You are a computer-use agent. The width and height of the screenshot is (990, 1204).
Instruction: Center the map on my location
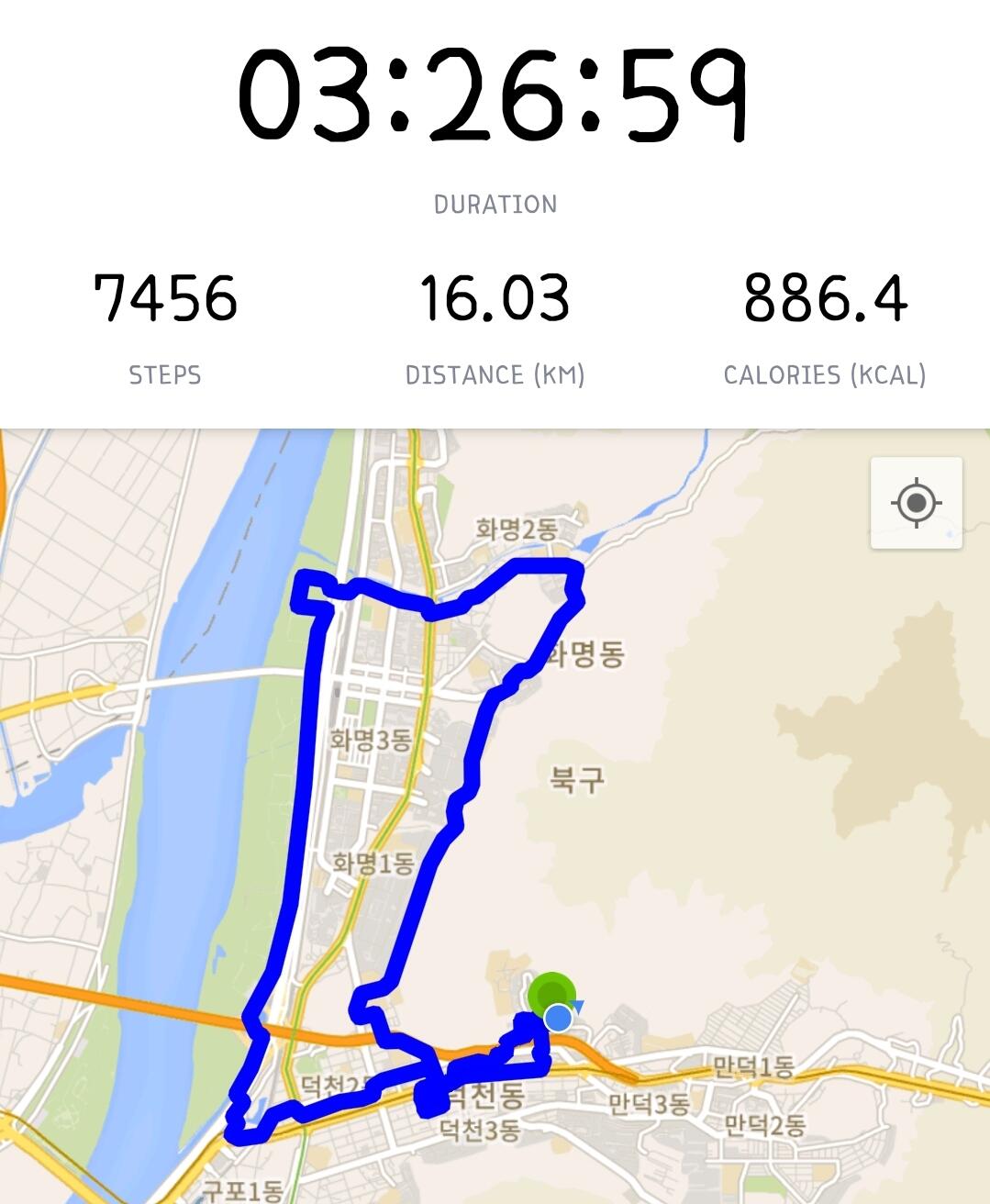click(x=916, y=503)
